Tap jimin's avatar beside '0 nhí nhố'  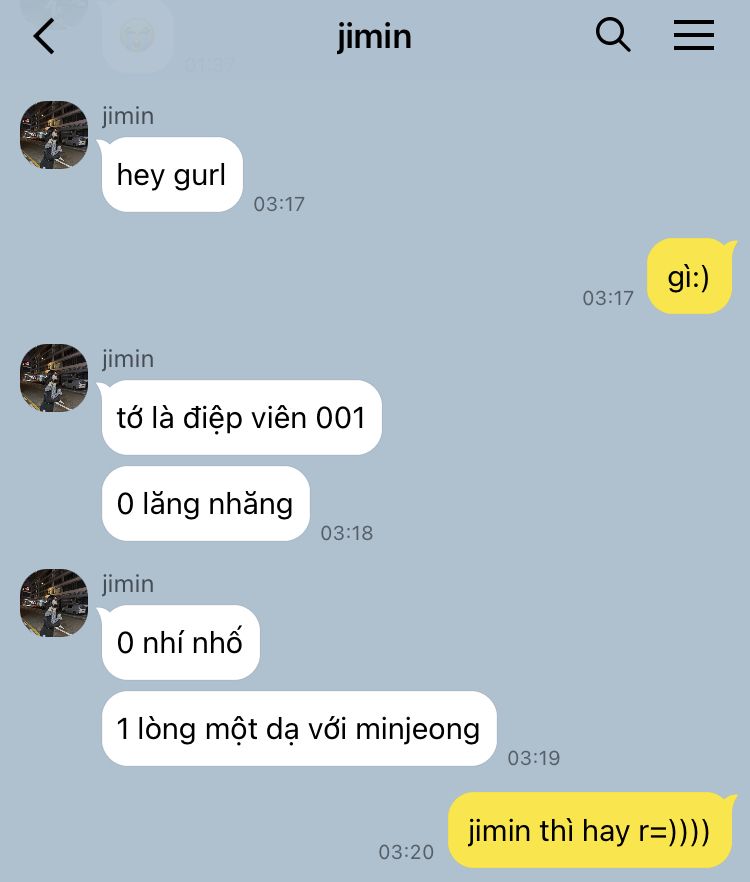(x=54, y=603)
